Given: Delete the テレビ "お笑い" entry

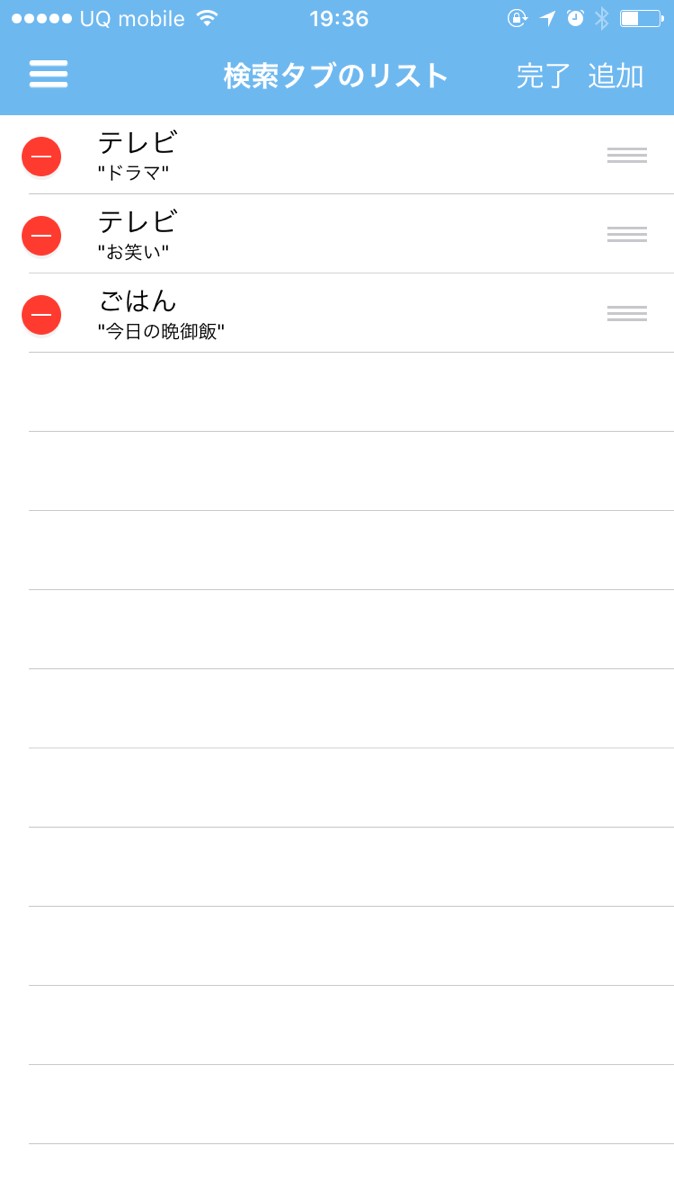Looking at the screenshot, I should 41,235.
